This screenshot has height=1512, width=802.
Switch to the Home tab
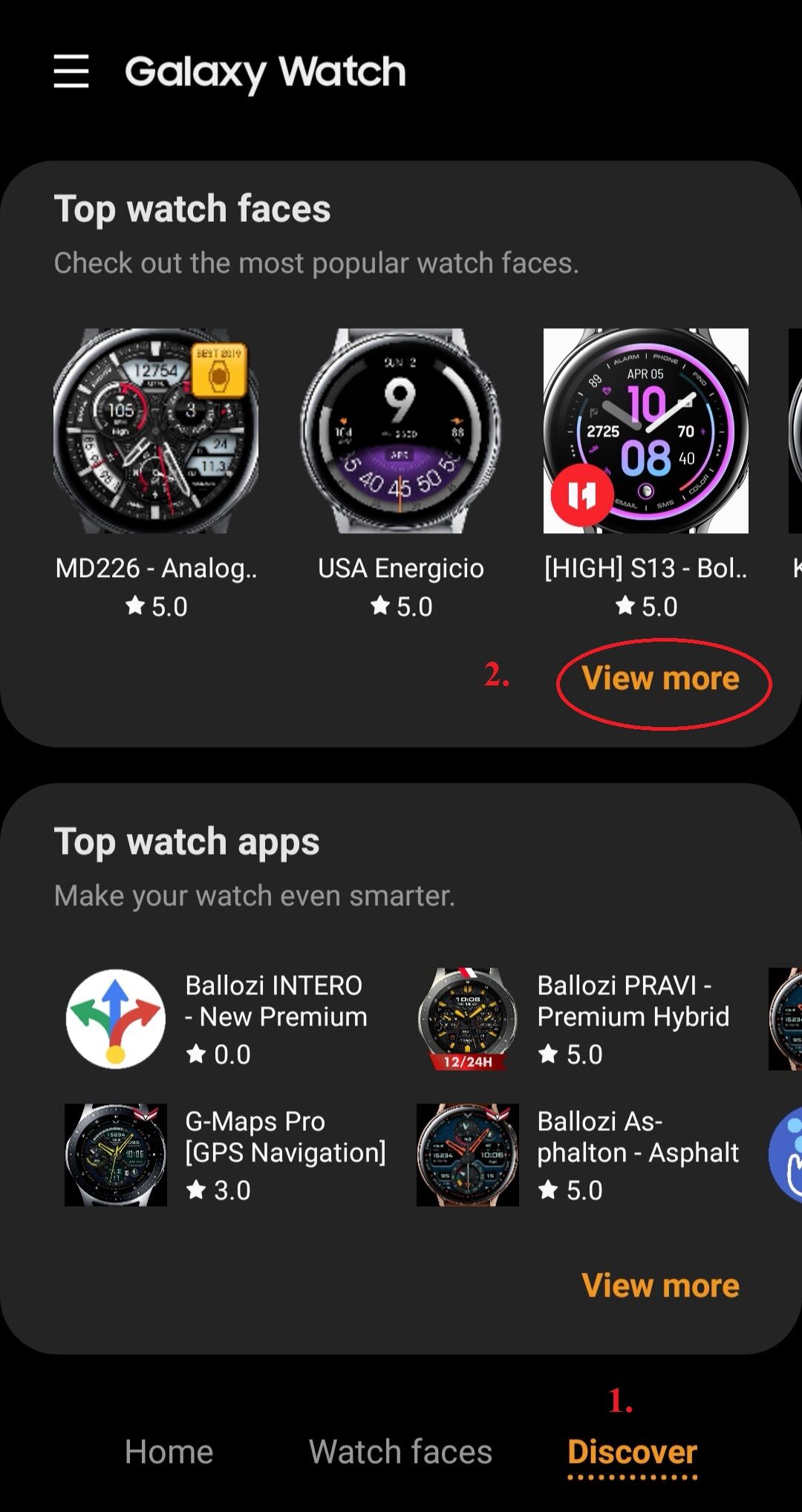[169, 1451]
